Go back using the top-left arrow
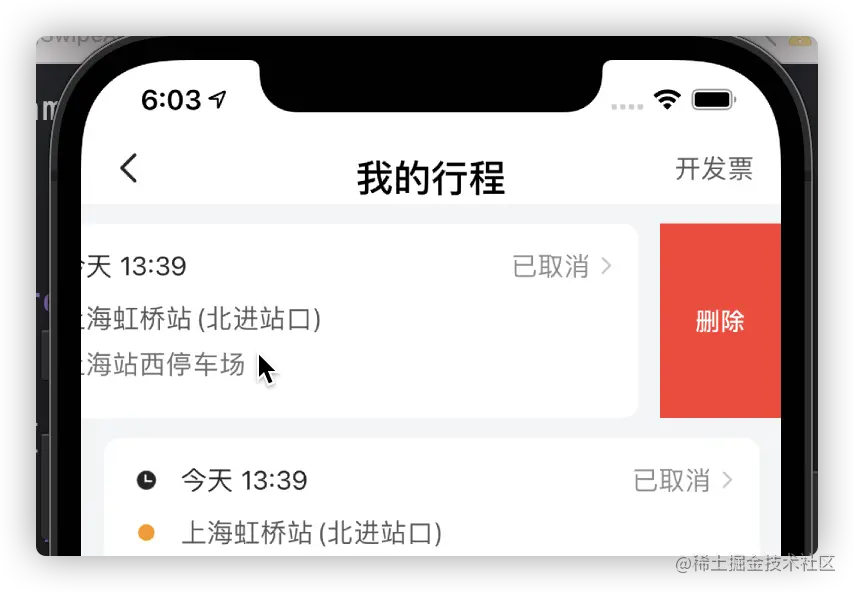 [129, 168]
